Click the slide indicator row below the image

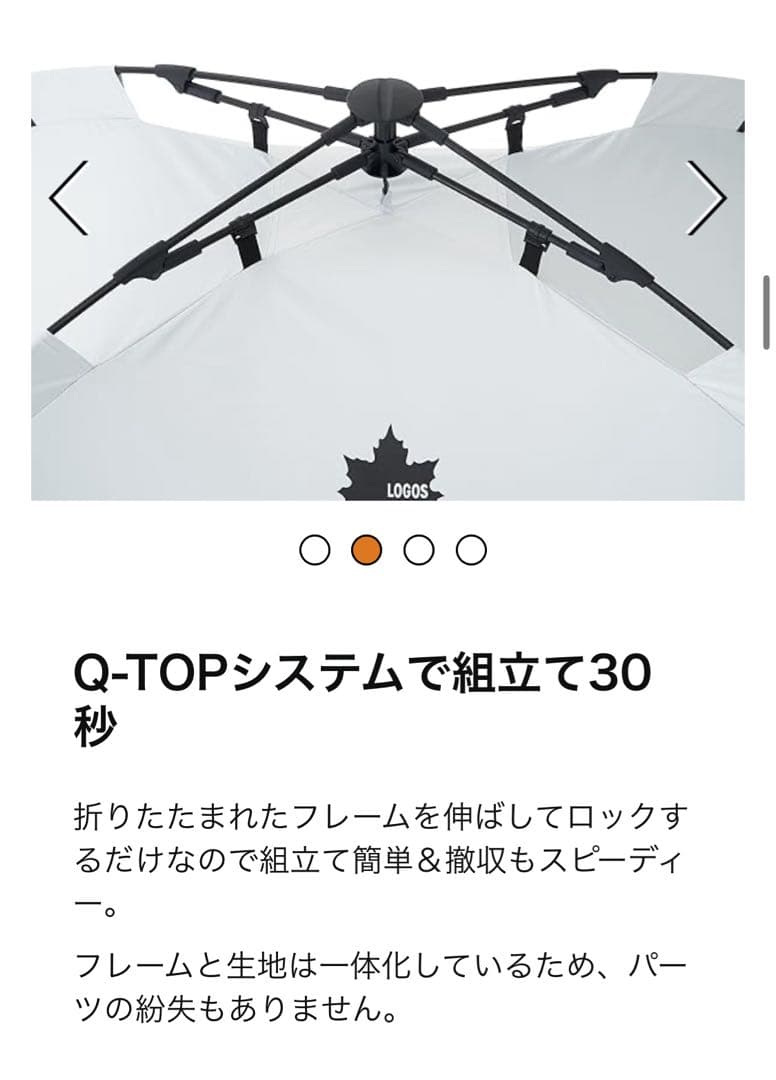392,549
